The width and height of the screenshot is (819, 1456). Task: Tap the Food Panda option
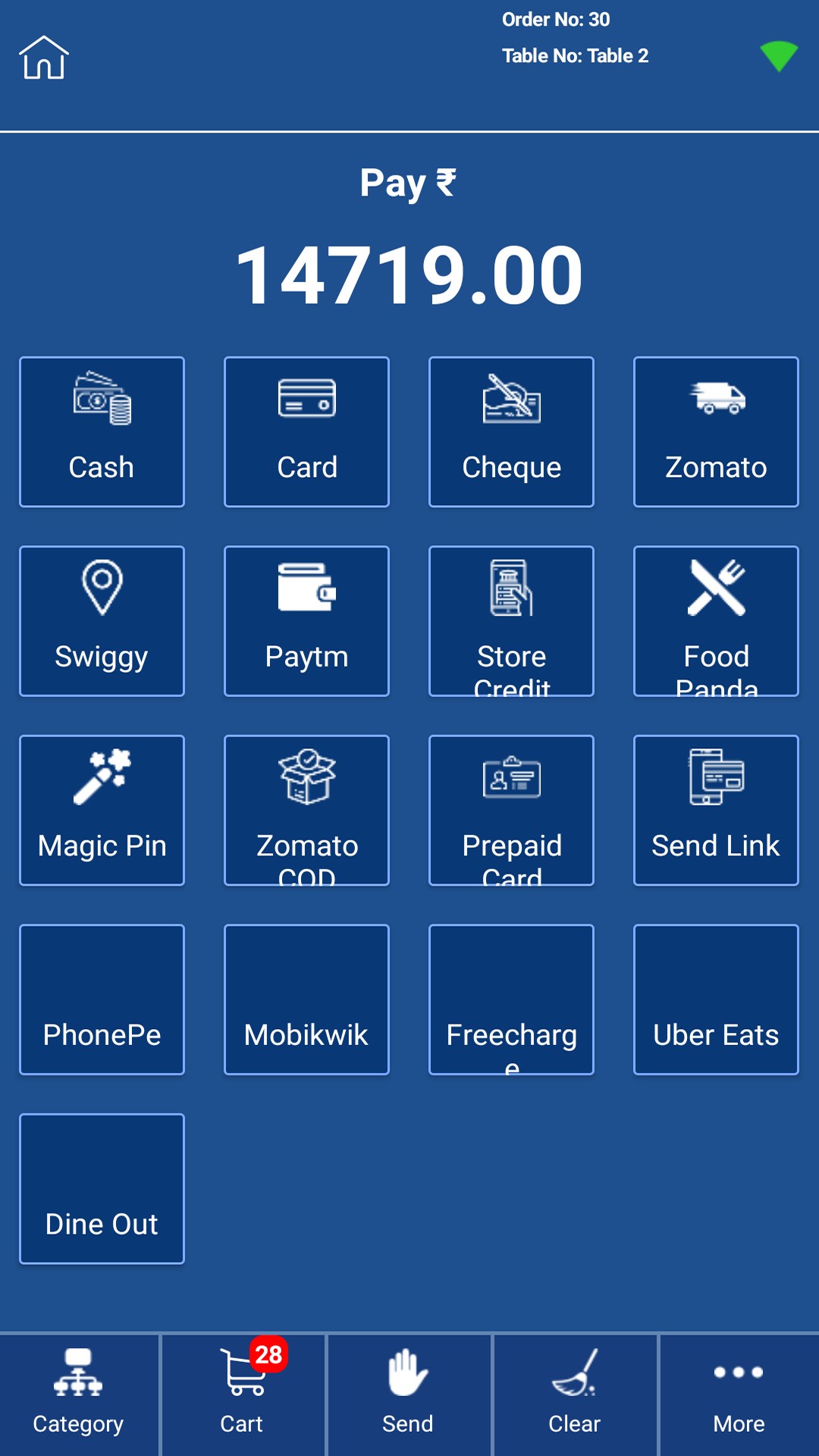(716, 621)
